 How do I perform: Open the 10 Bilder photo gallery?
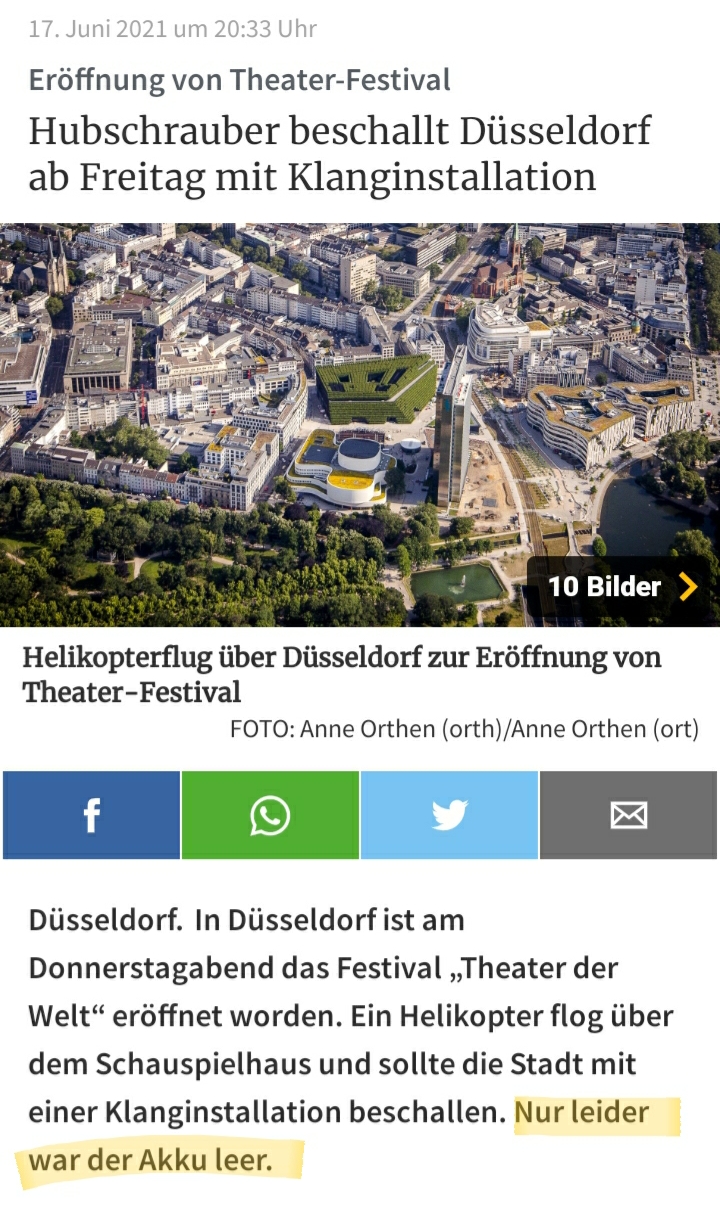click(622, 587)
